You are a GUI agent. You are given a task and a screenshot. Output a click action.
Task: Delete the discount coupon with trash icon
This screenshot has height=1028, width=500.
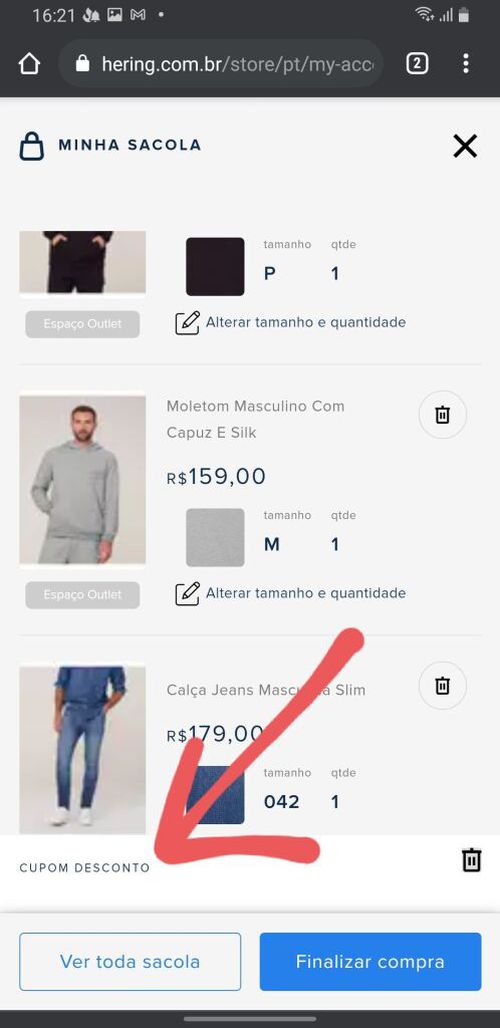coord(471,860)
